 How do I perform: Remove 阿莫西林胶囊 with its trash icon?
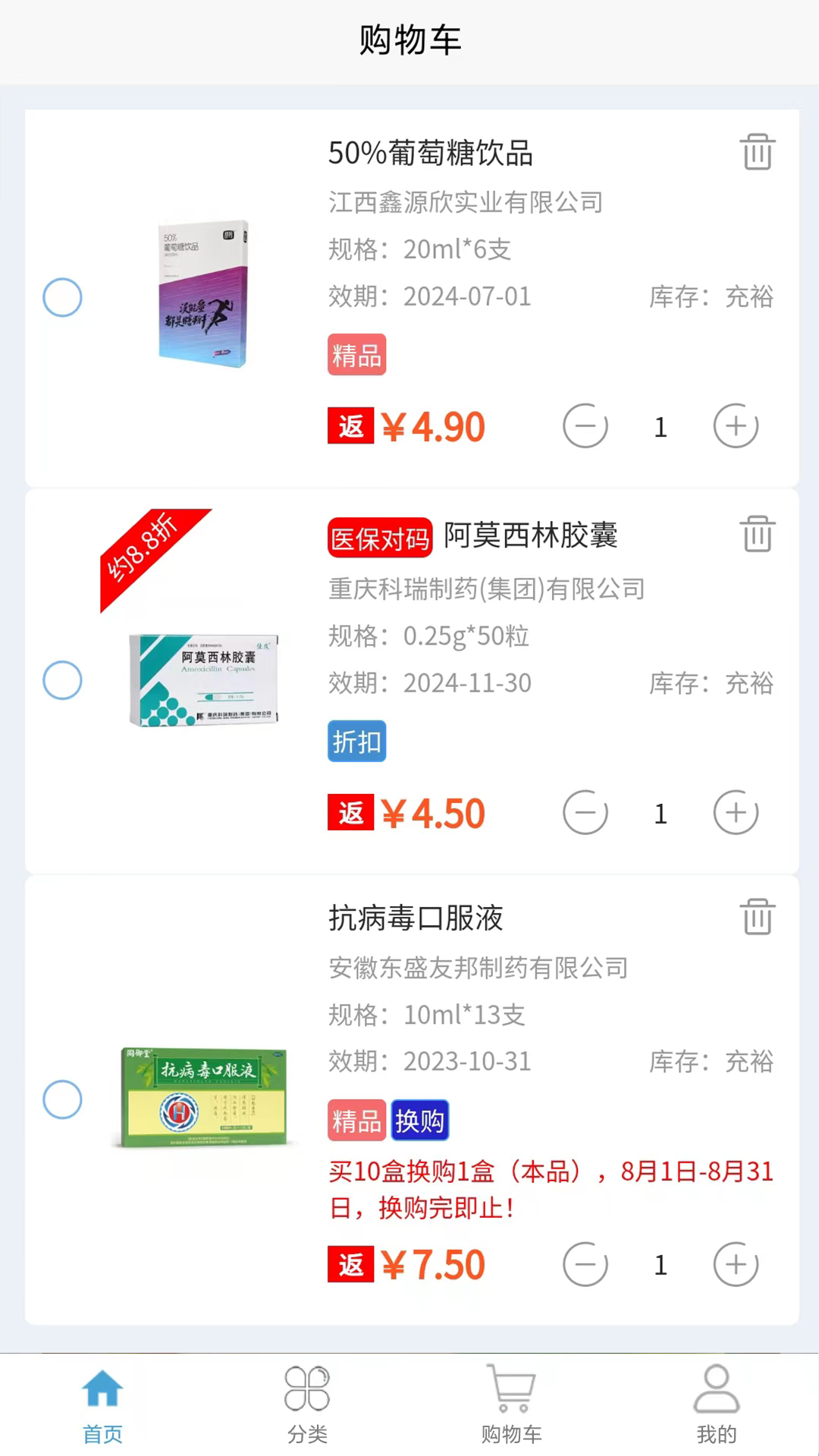pyautogui.click(x=757, y=534)
